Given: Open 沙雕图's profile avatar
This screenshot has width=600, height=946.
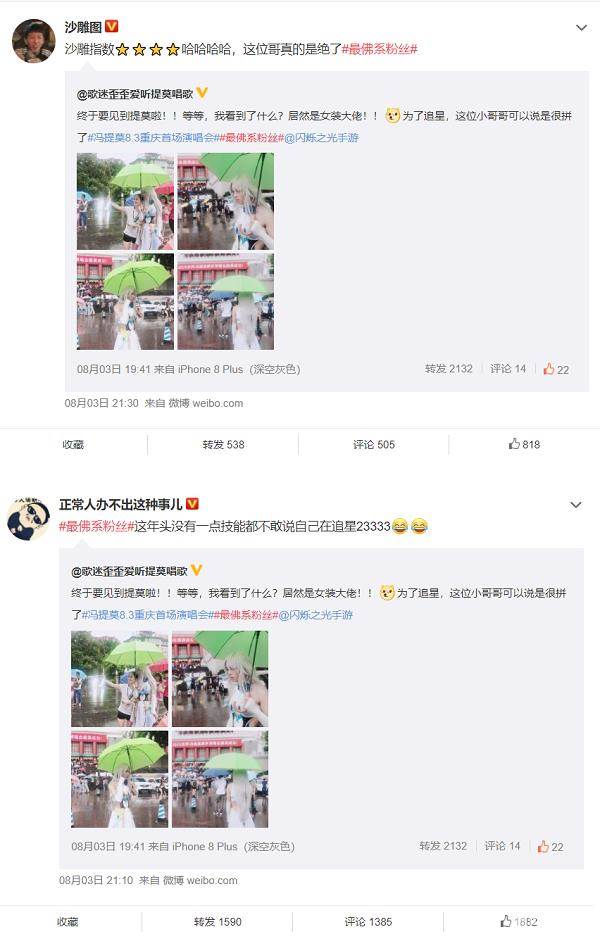Looking at the screenshot, I should [x=32, y=40].
